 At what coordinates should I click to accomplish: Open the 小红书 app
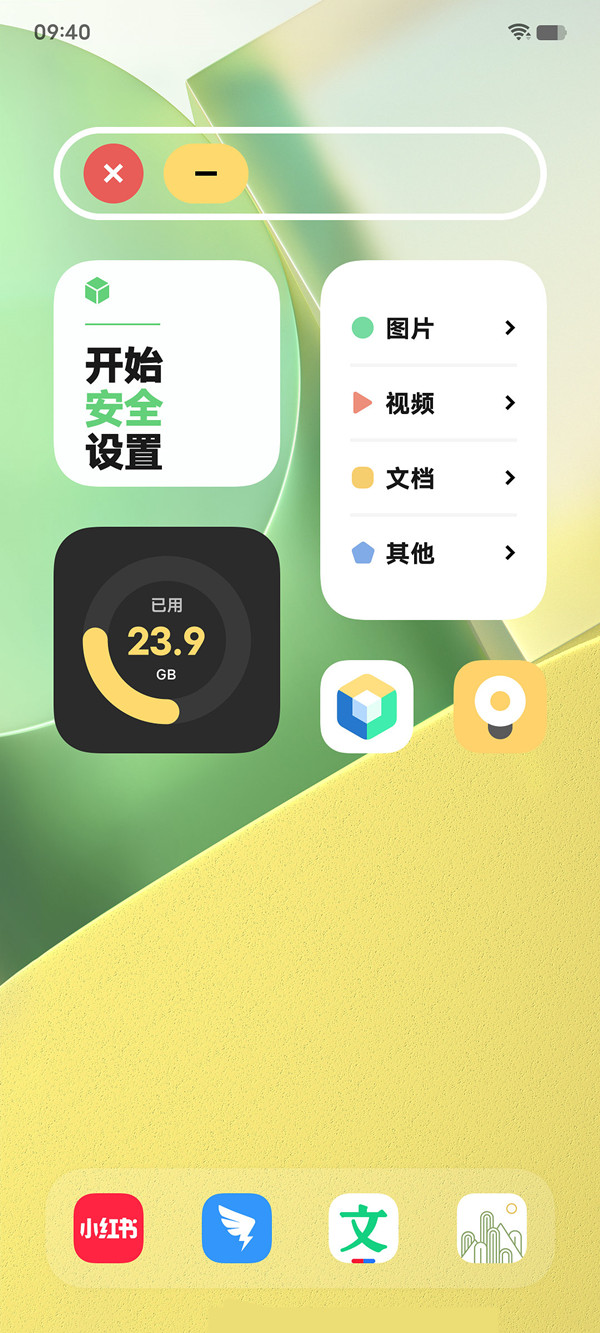tap(108, 1228)
